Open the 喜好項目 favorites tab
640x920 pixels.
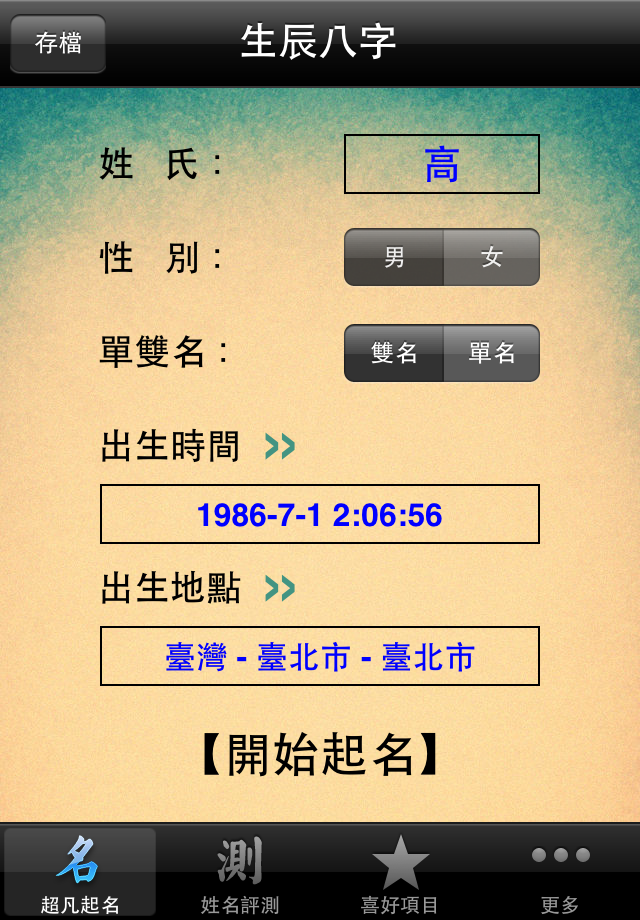(400, 874)
